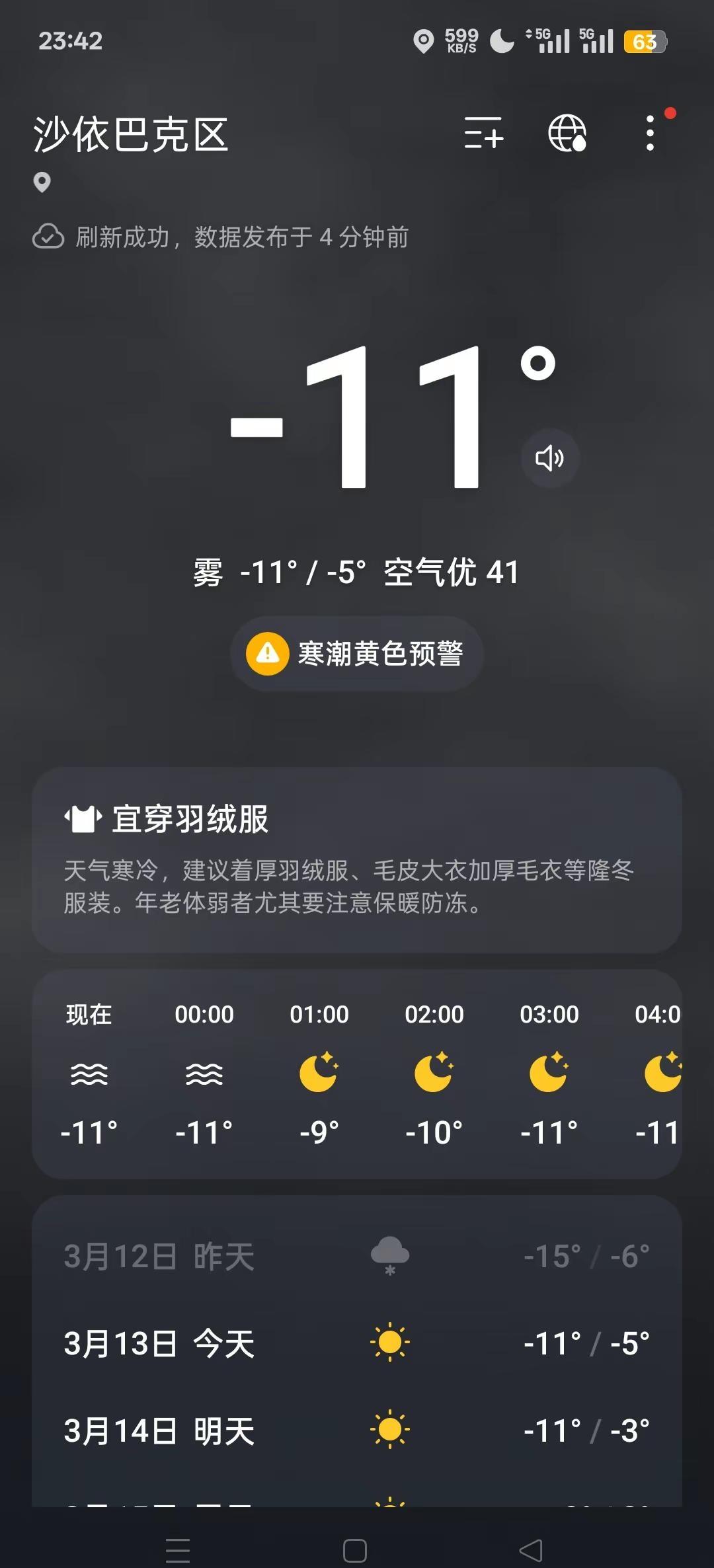Open the globe weather map icon
Viewport: 714px width, 1568px height.
coord(567,132)
